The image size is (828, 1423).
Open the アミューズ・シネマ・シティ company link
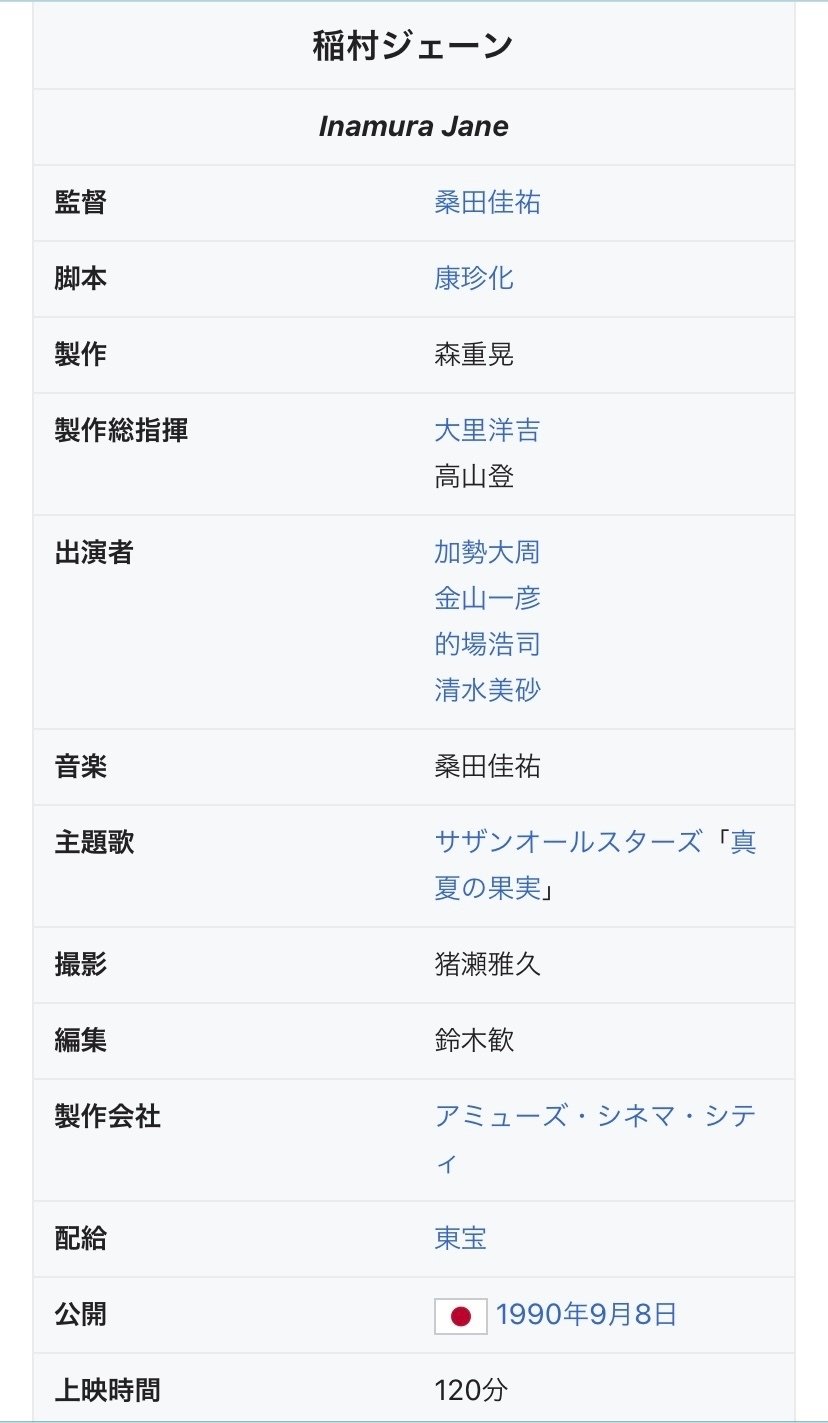594,1116
